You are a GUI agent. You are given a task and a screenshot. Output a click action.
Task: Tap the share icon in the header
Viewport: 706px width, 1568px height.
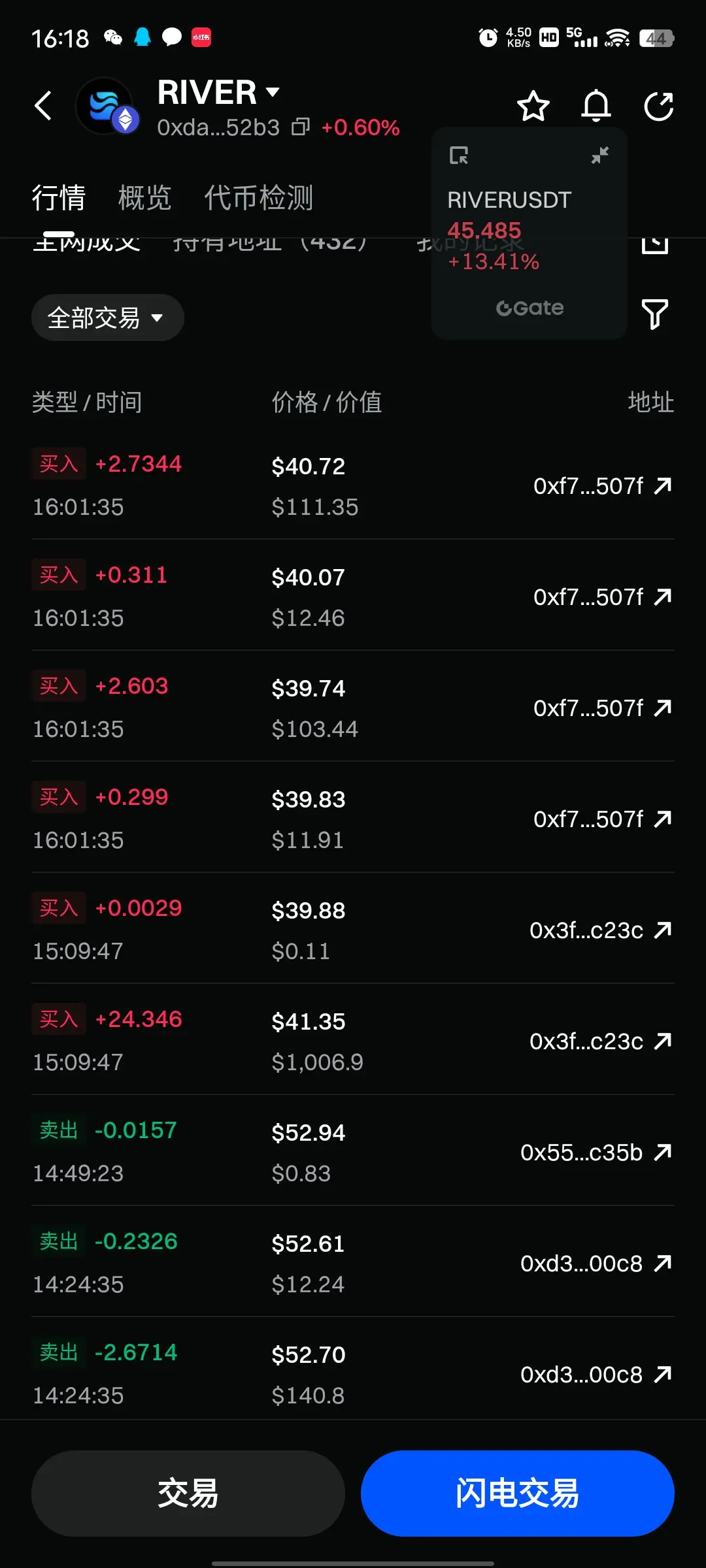[x=658, y=106]
